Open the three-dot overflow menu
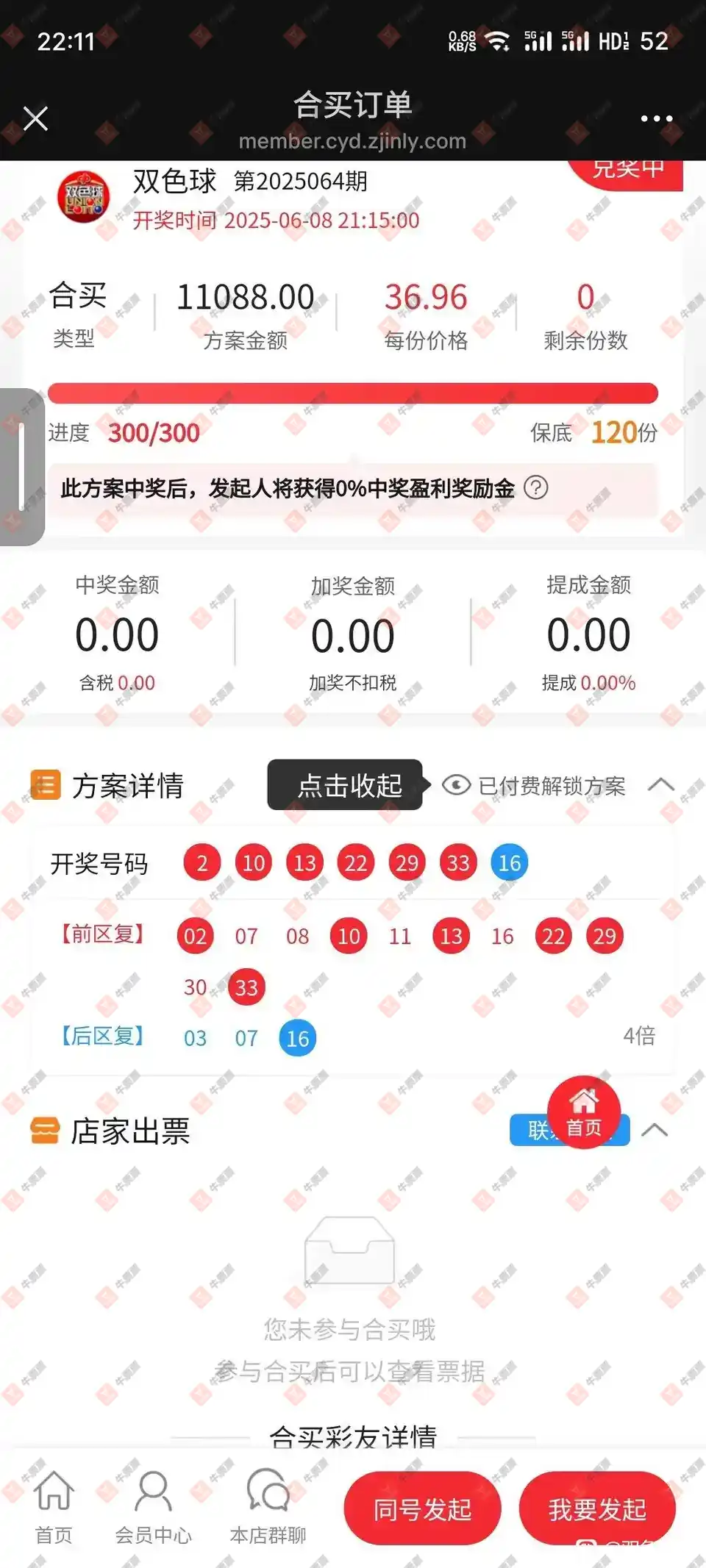The image size is (706, 1568). (x=656, y=118)
